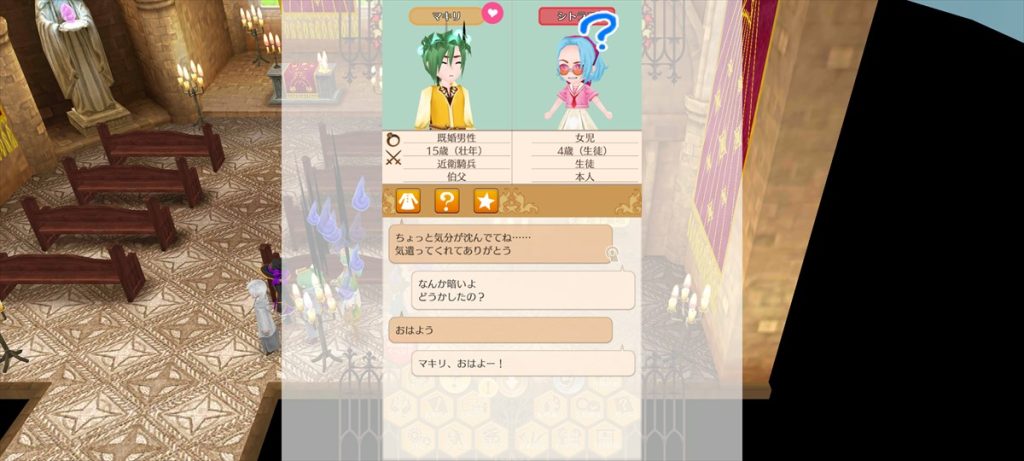
Task: Tap the outfit icon under Makiri's profile
Action: tap(408, 201)
